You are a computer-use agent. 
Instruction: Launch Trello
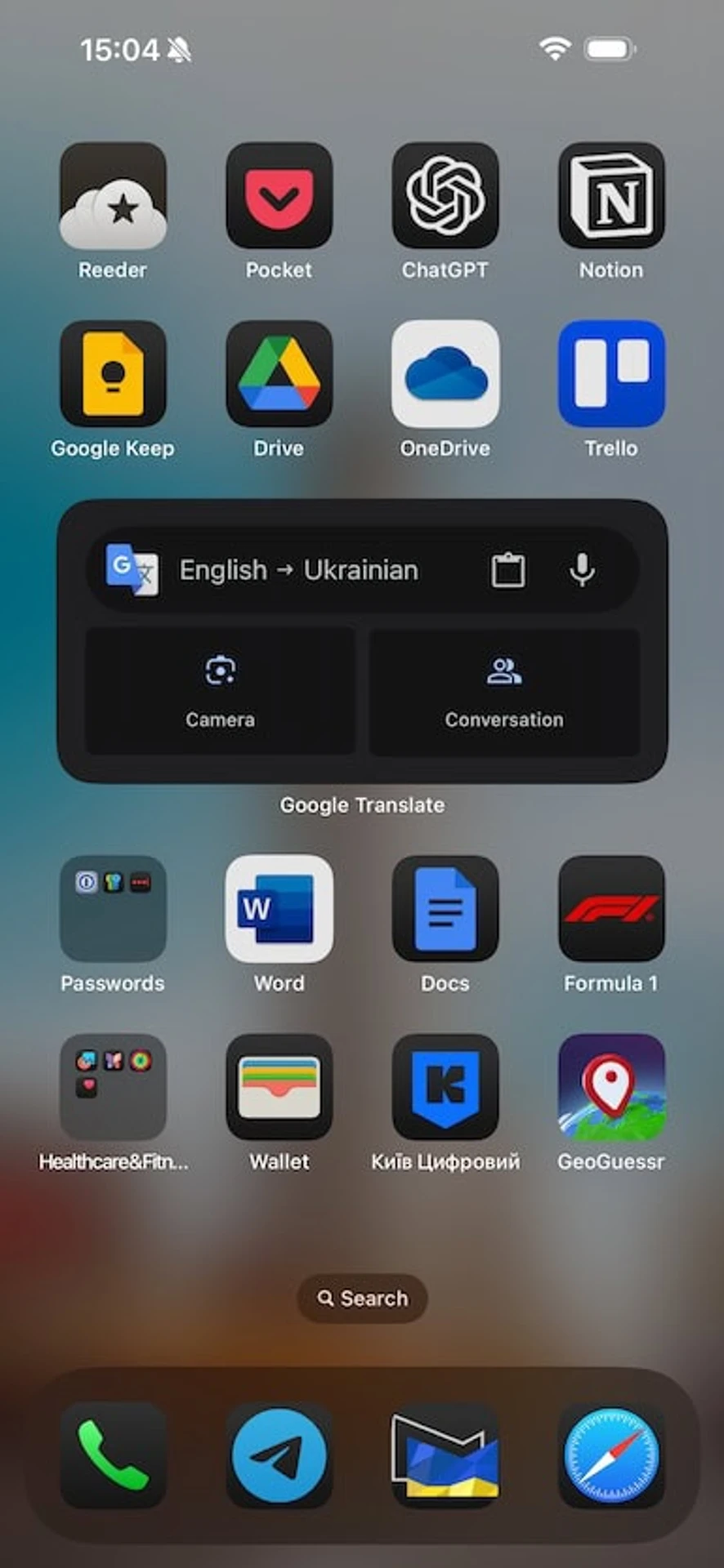[611, 374]
